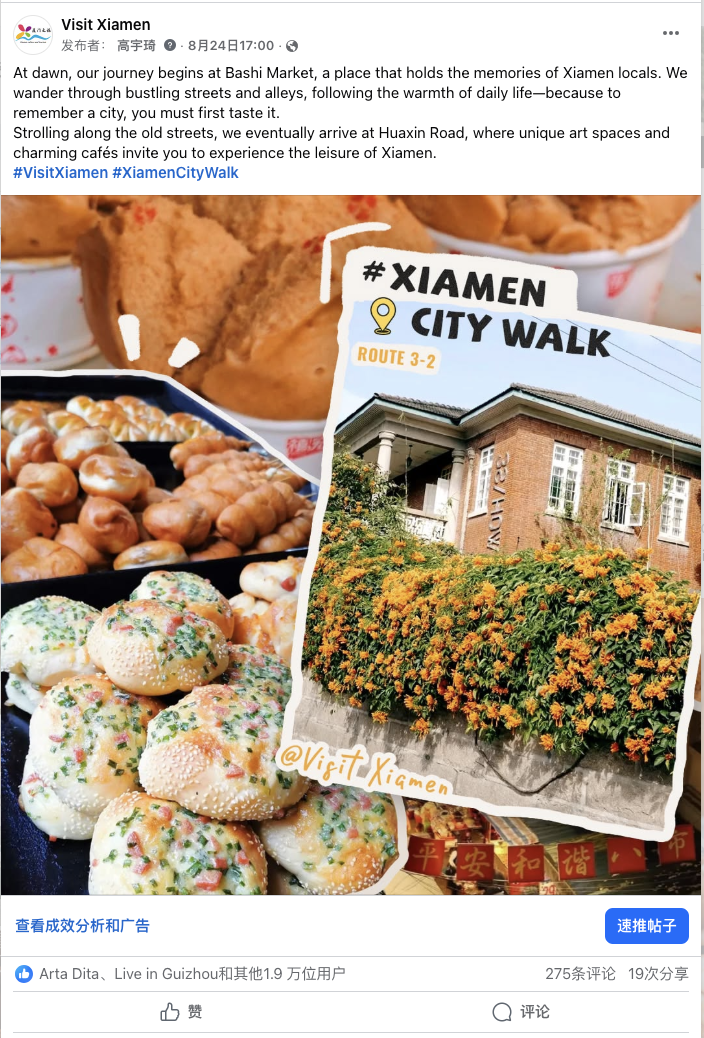Open the info icon beside the publisher name
Image resolution: width=704 pixels, height=1038 pixels.
170,46
